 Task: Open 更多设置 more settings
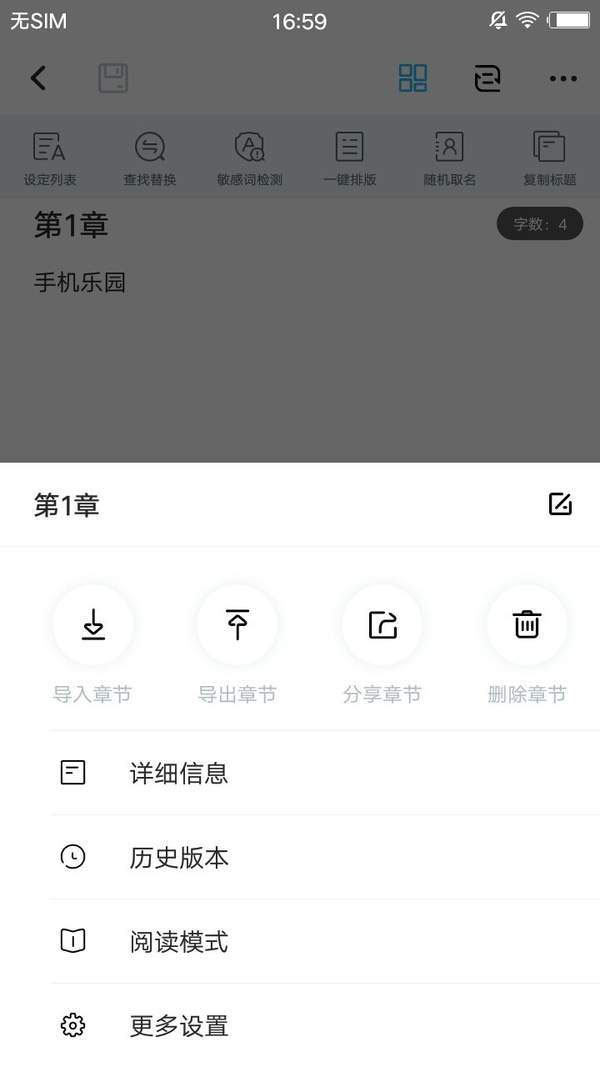[325, 1025]
